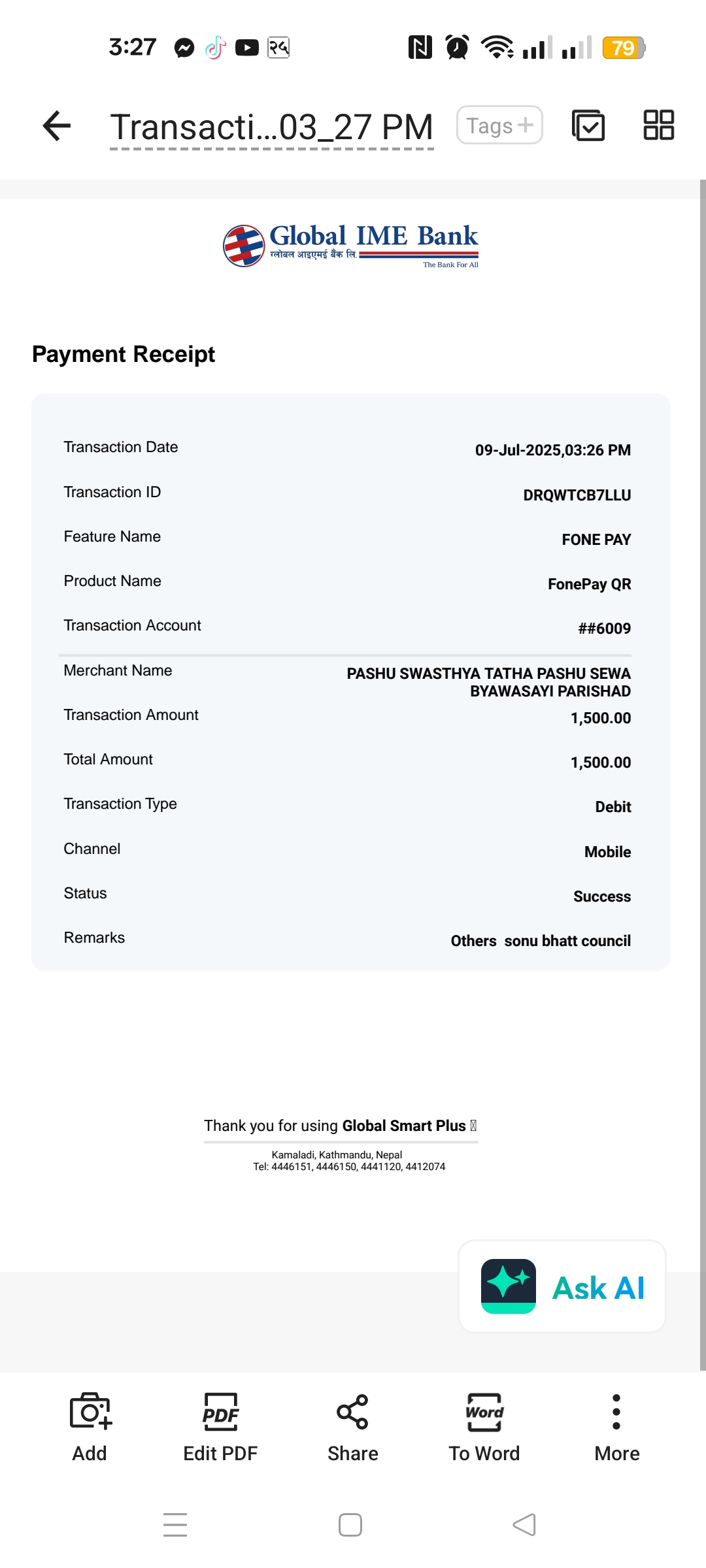Add tags with the Tags+ chip
Image resolution: width=706 pixels, height=1568 pixels.
click(499, 125)
